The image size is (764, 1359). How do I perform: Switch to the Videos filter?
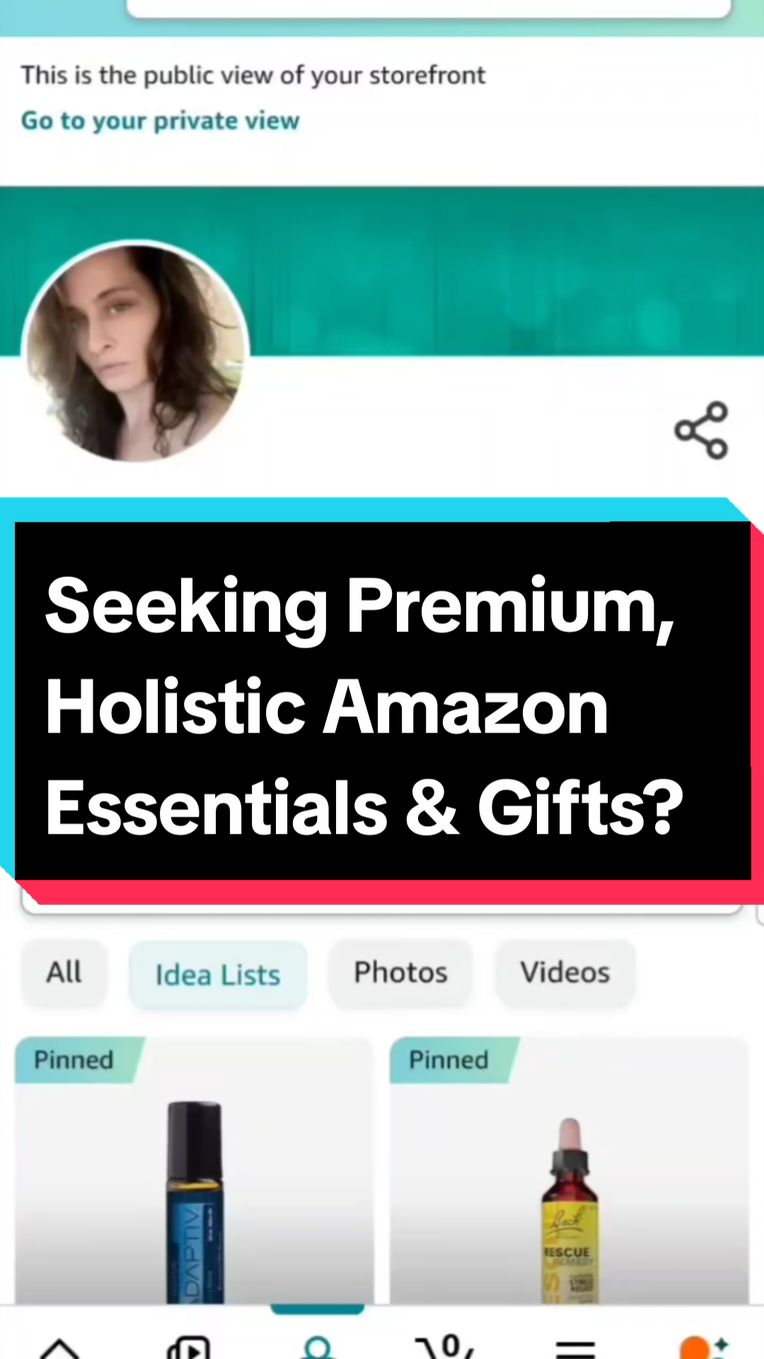(564, 972)
